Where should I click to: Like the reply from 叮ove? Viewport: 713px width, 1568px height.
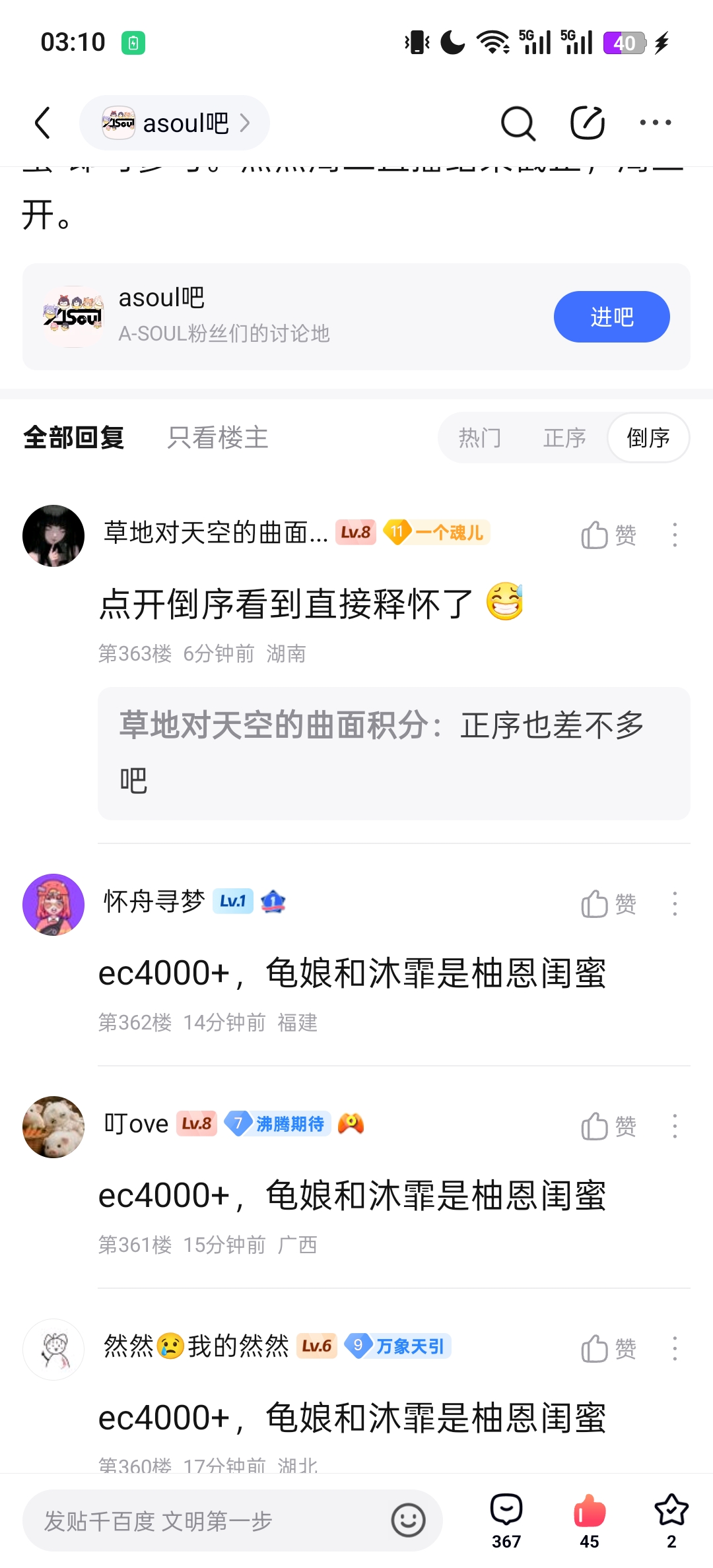pyautogui.click(x=608, y=1127)
